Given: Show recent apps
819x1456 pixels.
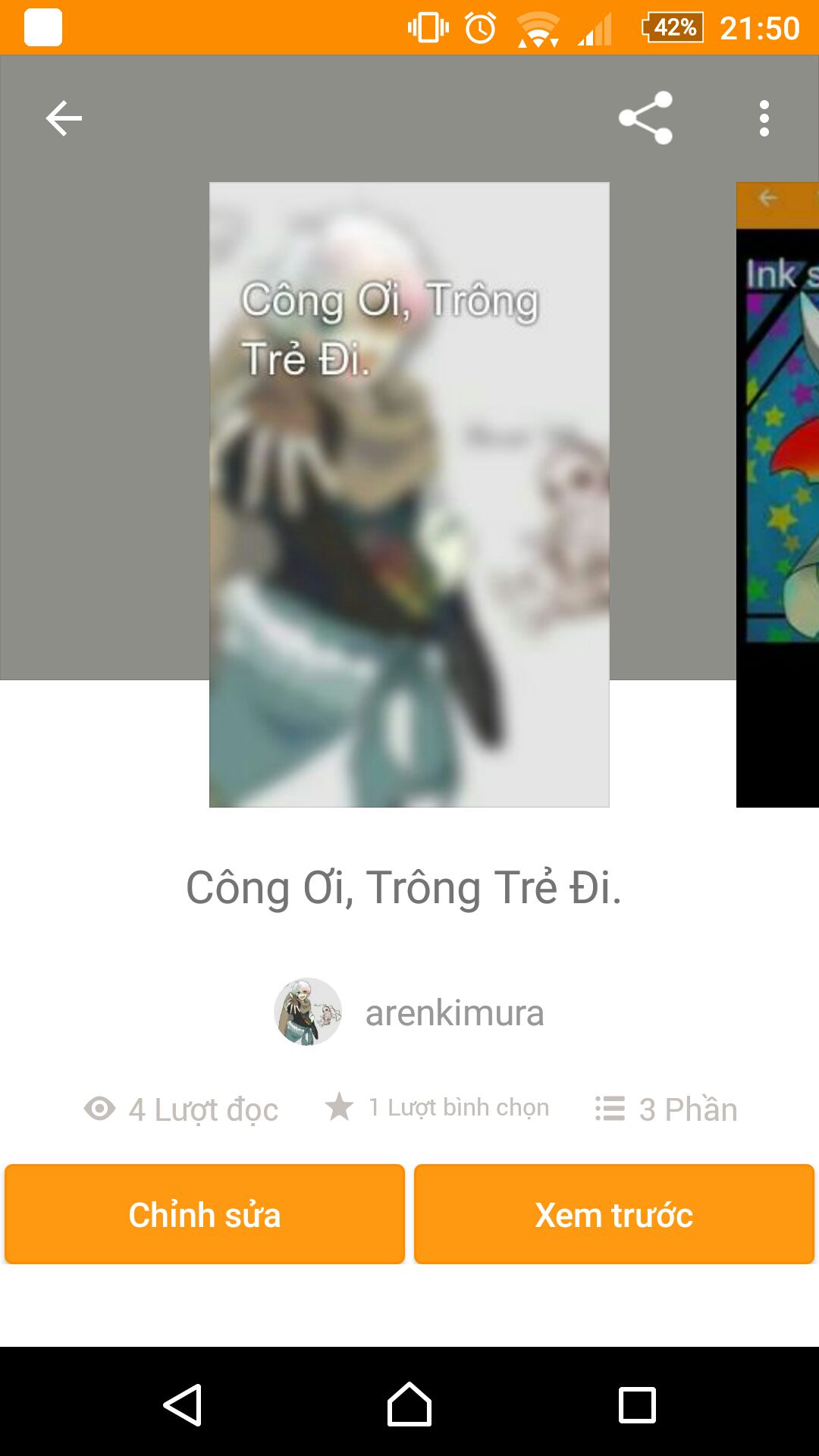Looking at the screenshot, I should 637,1405.
